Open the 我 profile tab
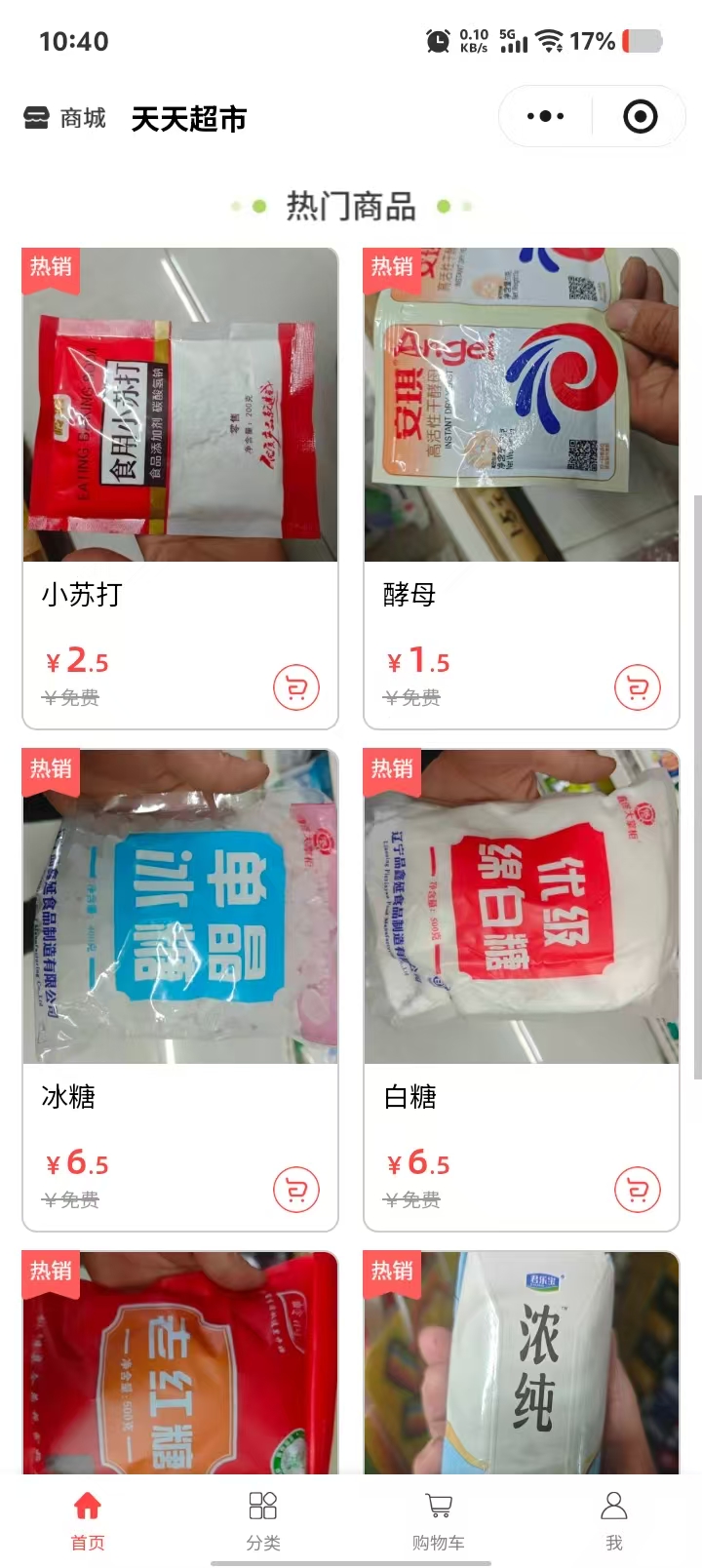Image resolution: width=702 pixels, height=1568 pixels. tap(614, 1519)
